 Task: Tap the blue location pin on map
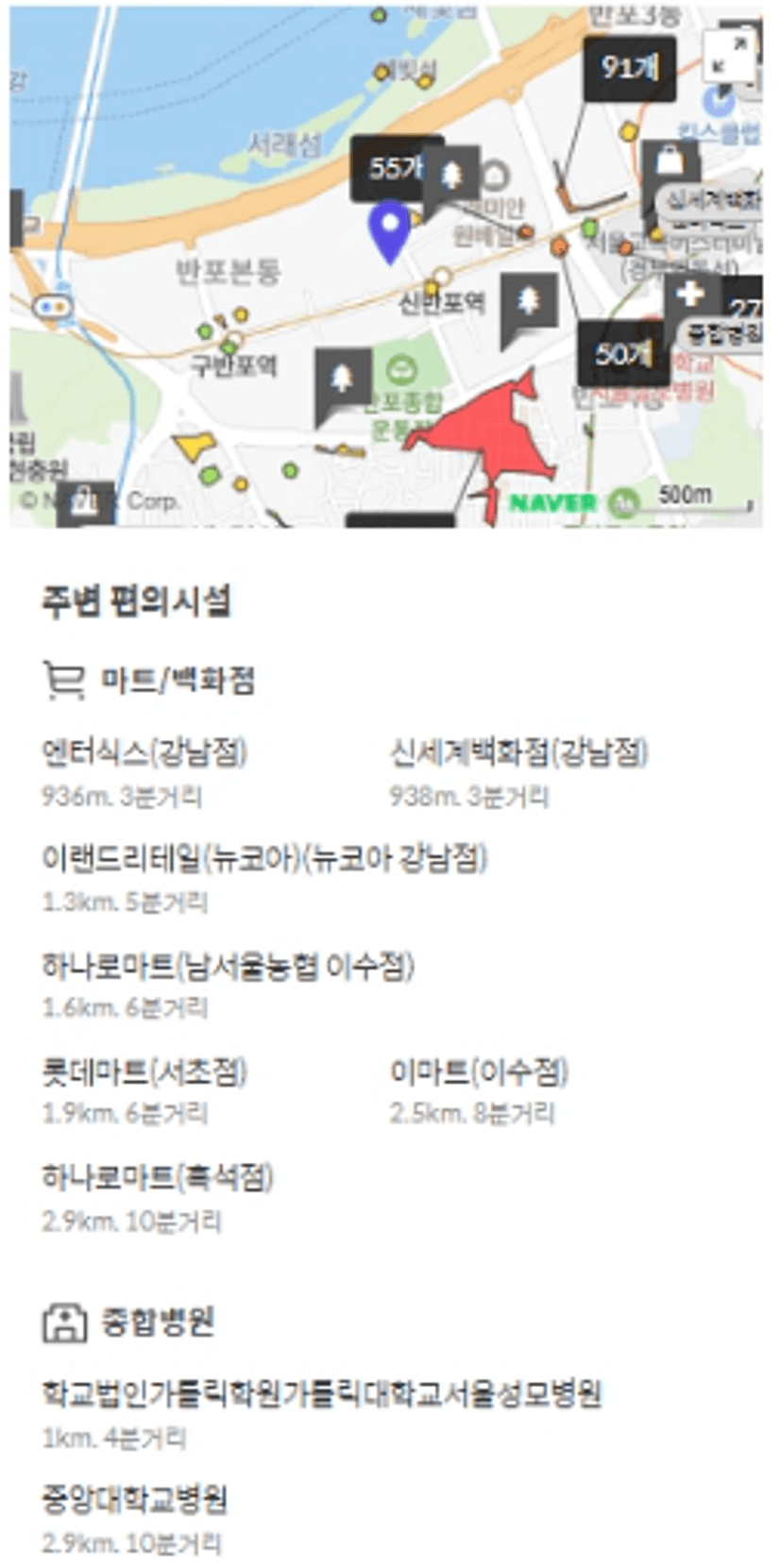pos(389,231)
